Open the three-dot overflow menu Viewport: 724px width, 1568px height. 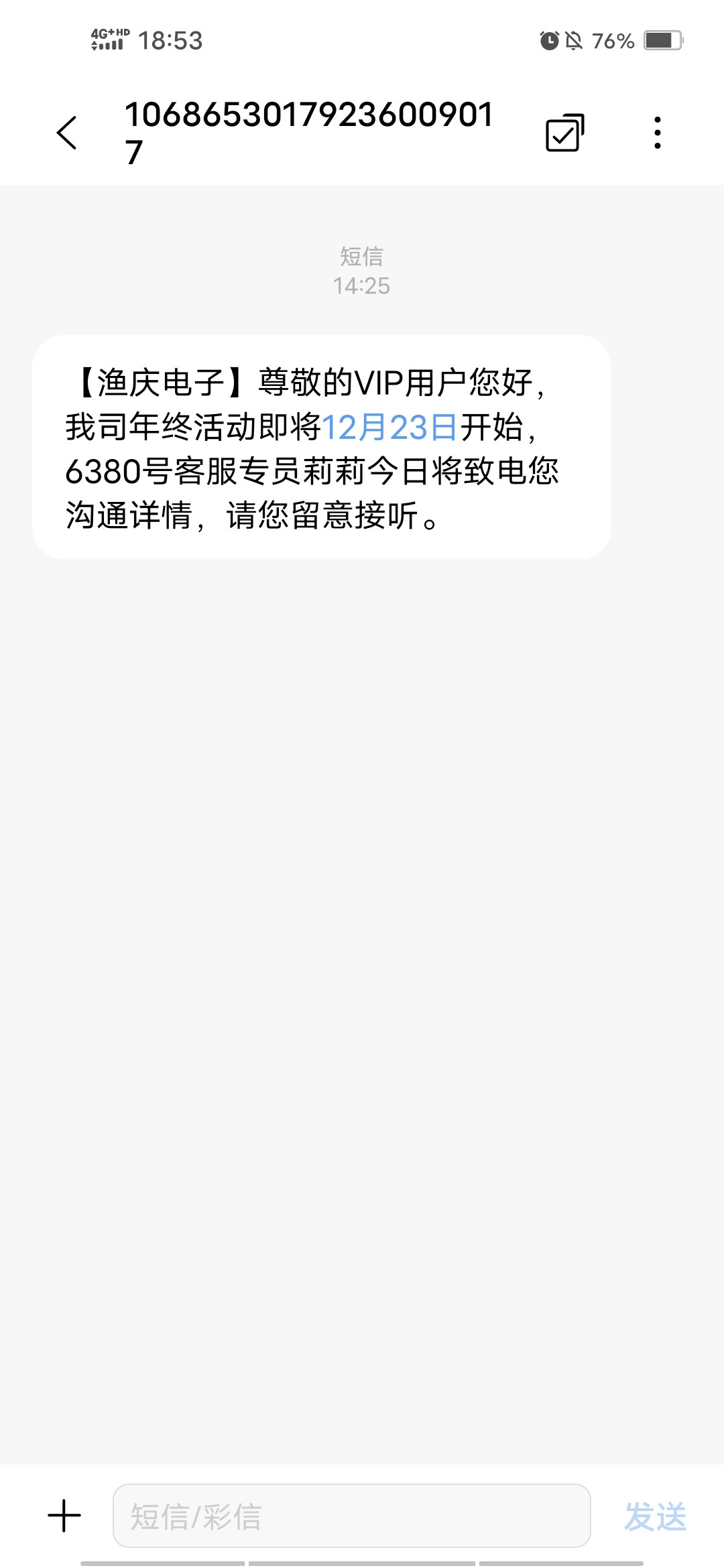point(658,133)
